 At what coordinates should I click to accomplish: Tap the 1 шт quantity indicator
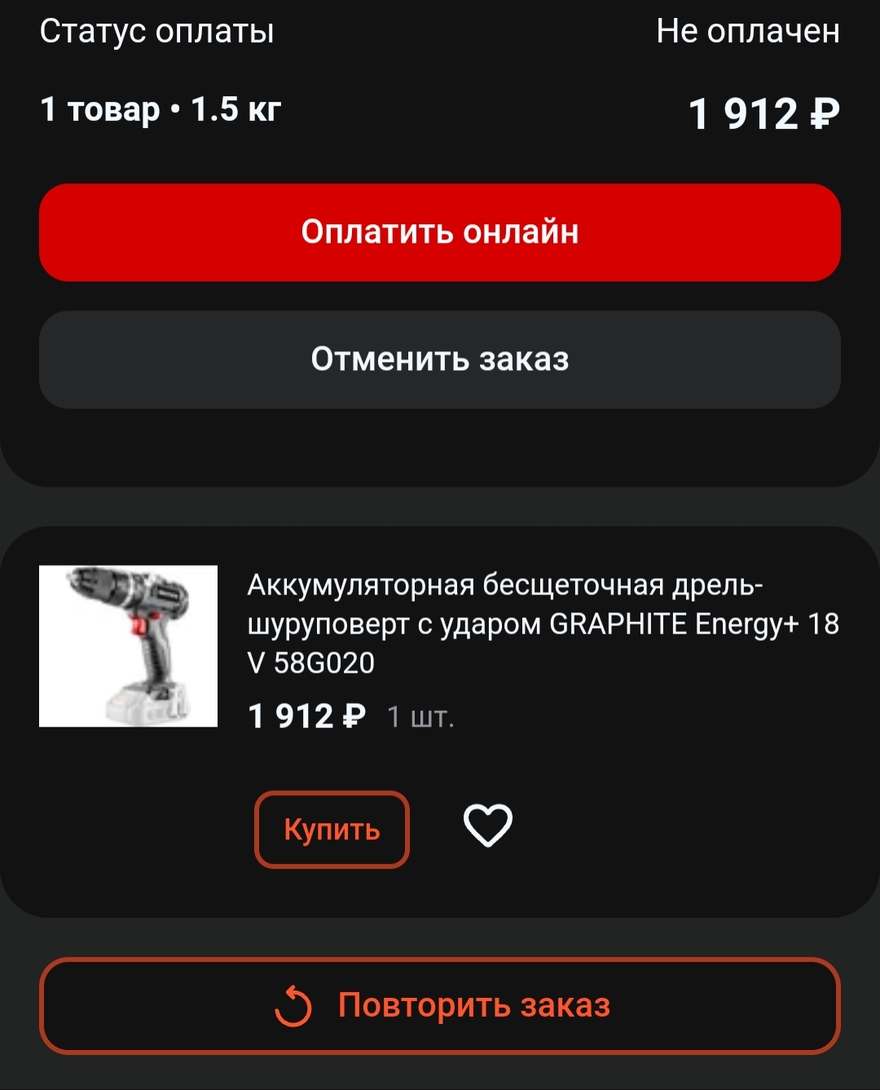coord(419,718)
